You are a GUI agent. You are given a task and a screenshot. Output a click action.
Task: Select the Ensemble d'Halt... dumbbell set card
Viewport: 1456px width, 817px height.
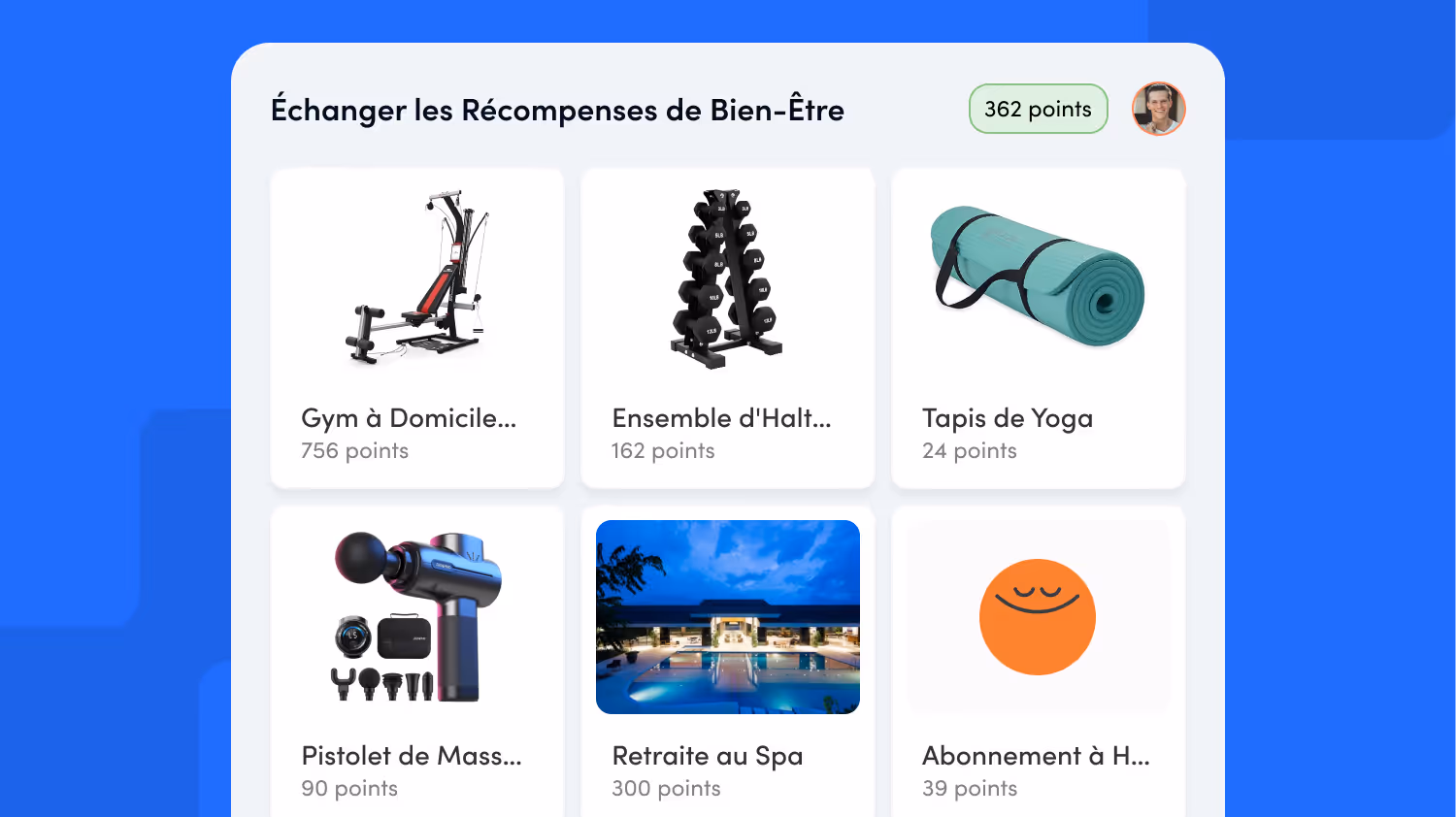[x=727, y=328]
